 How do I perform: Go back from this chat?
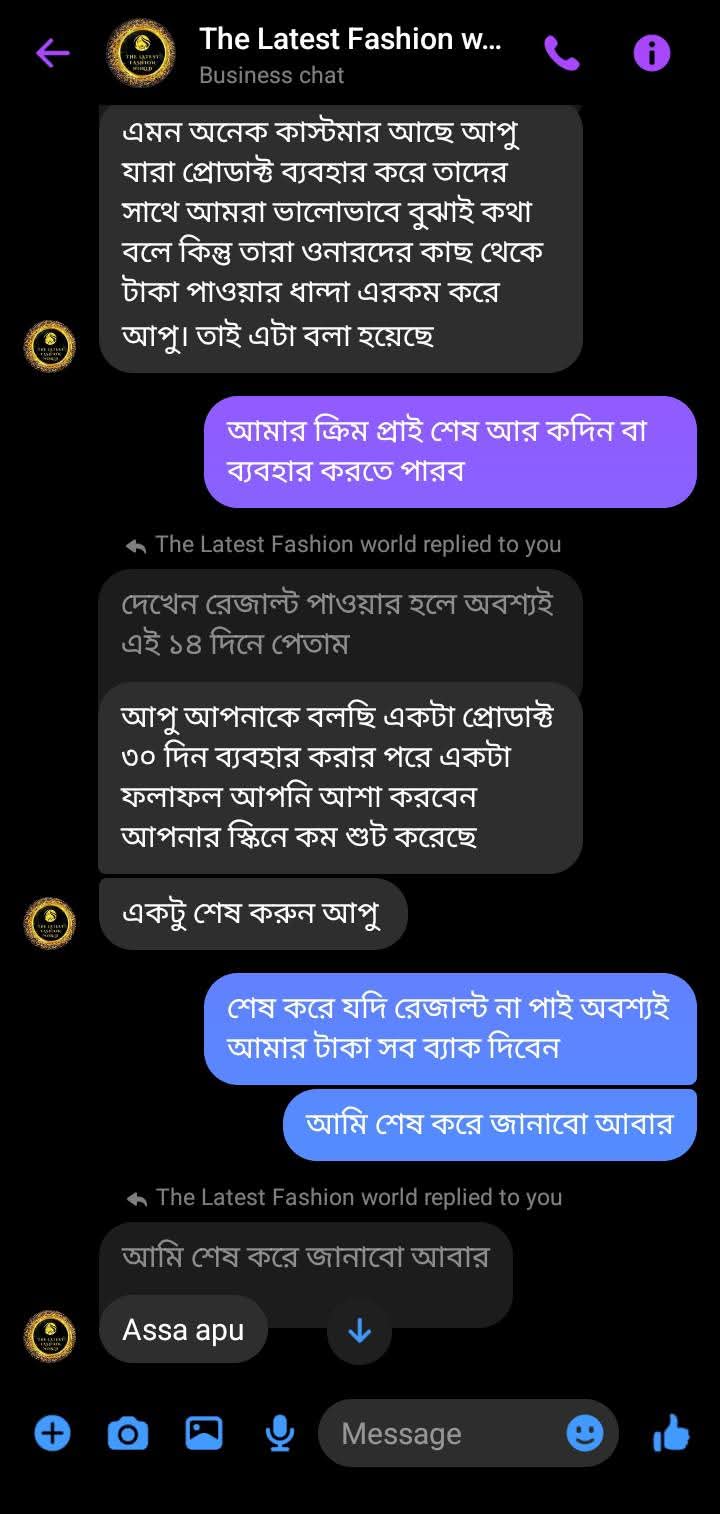52,53
